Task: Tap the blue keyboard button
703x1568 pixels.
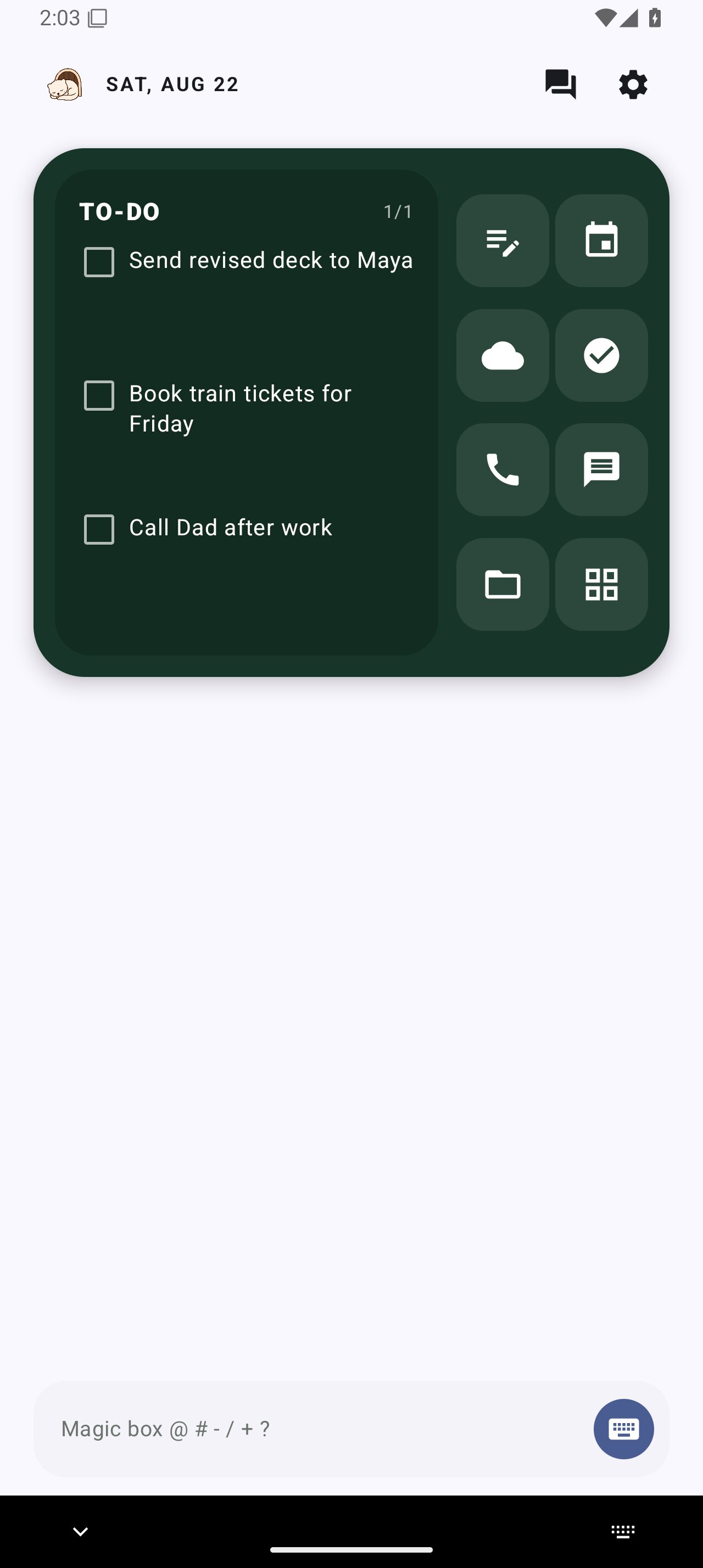Action: coord(624,1429)
